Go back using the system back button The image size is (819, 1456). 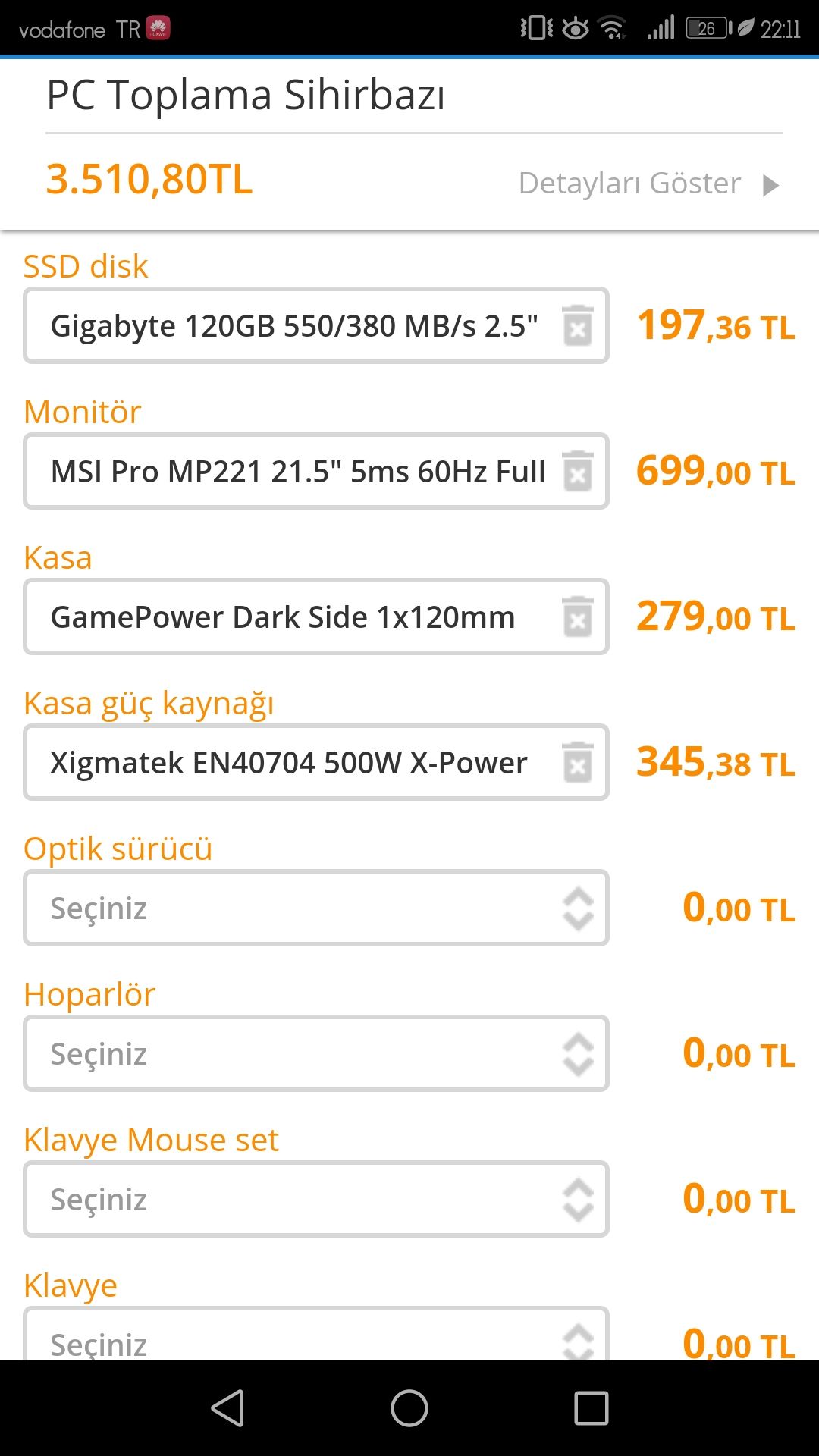click(x=227, y=1408)
